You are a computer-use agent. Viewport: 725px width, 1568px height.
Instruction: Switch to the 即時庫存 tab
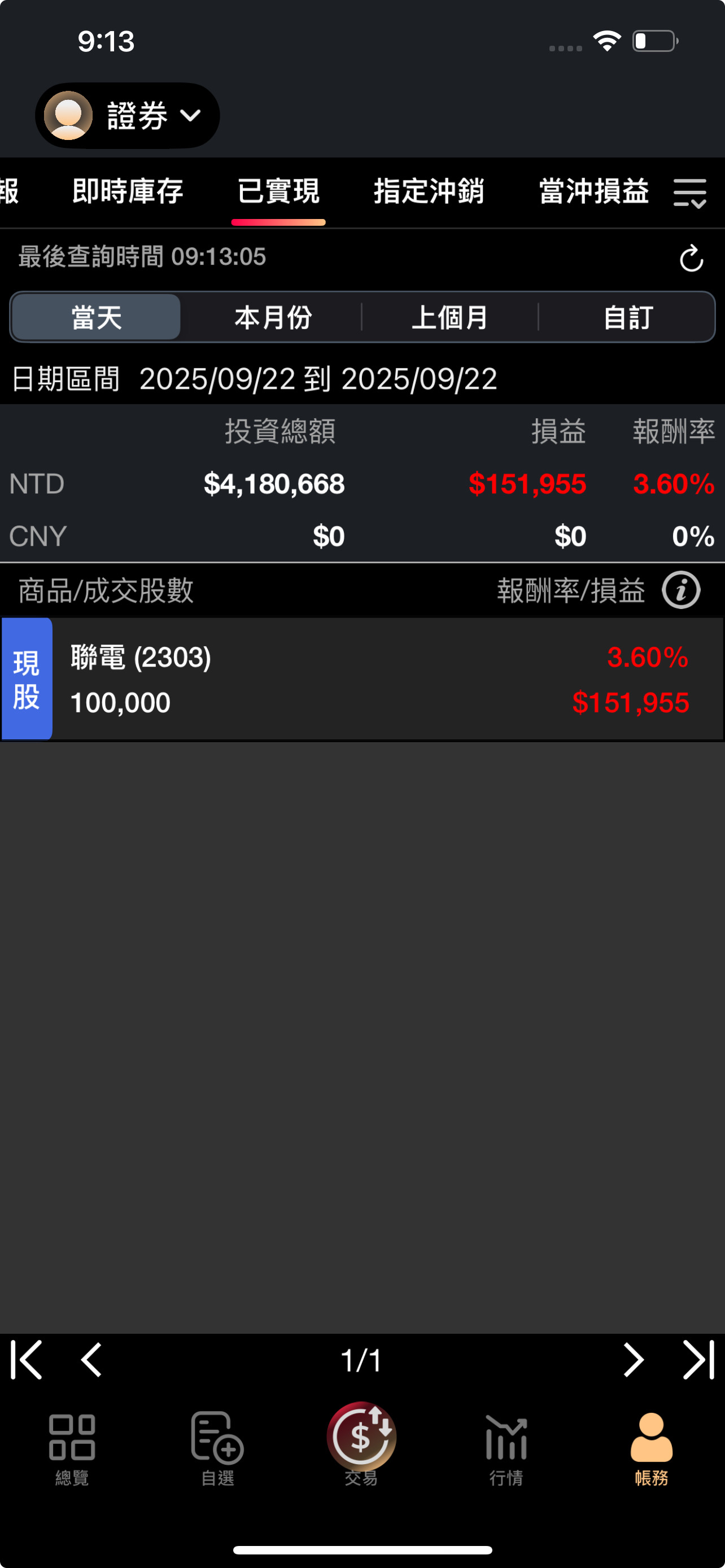128,192
